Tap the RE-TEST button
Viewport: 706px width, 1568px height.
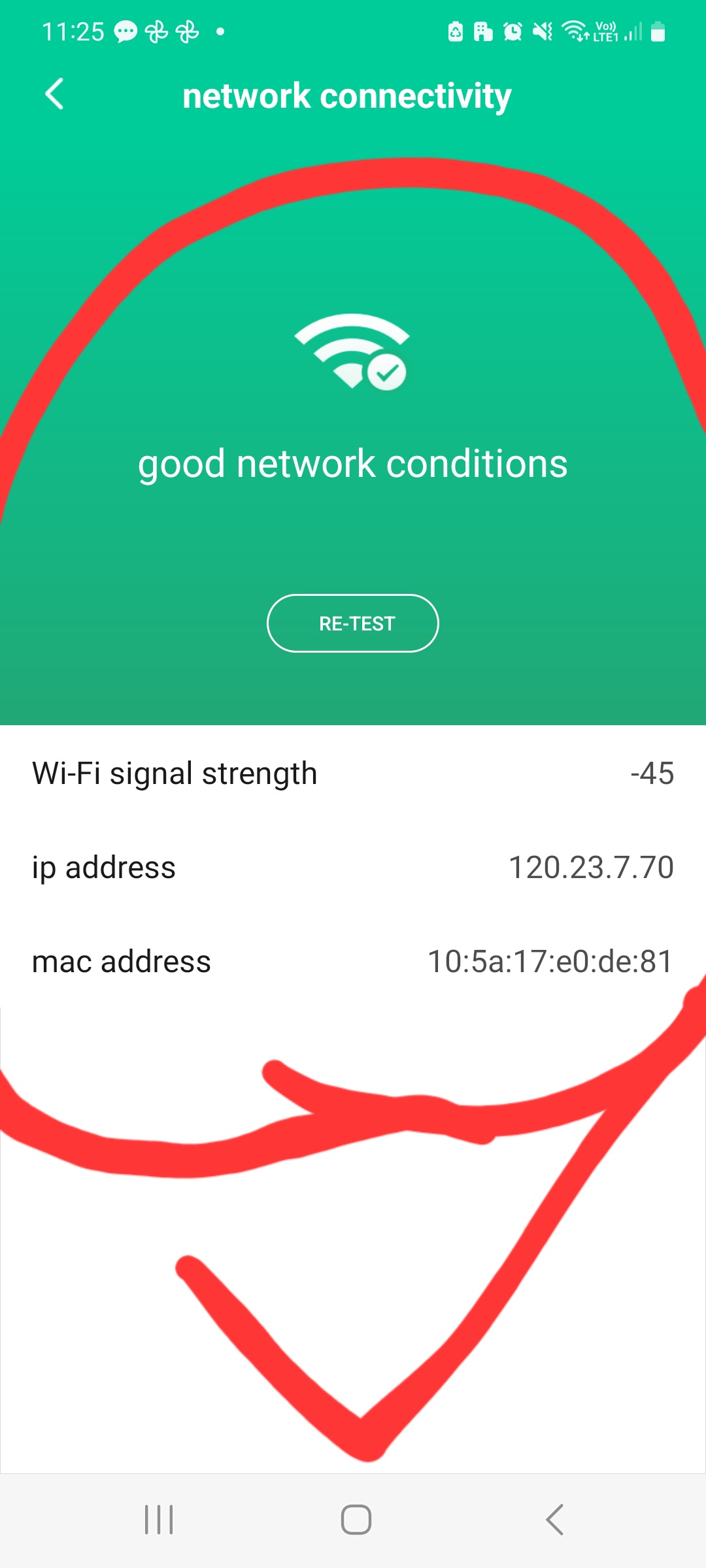pos(353,623)
